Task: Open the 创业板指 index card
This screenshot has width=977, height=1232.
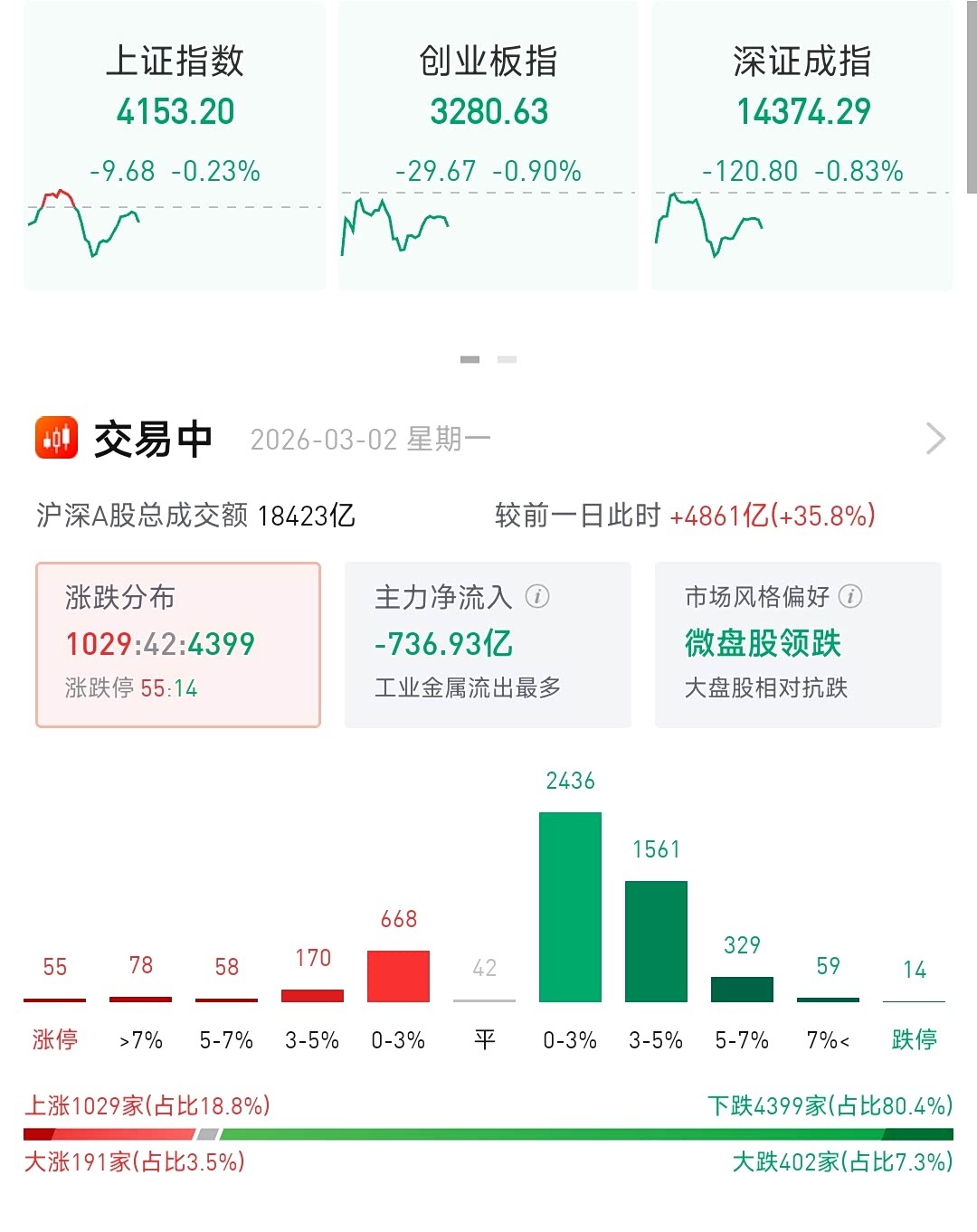Action: 488,147
